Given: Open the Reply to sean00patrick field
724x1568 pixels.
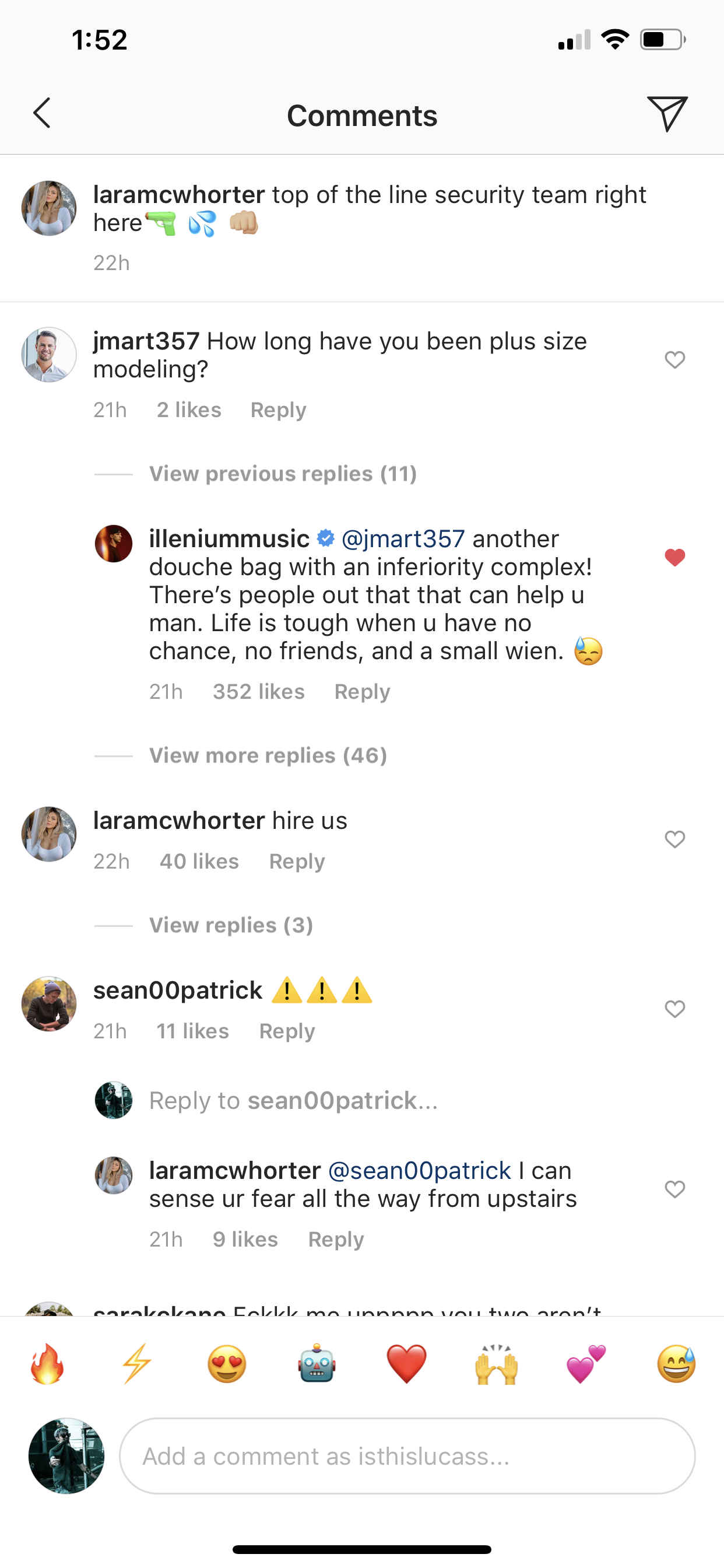Looking at the screenshot, I should click(293, 1101).
